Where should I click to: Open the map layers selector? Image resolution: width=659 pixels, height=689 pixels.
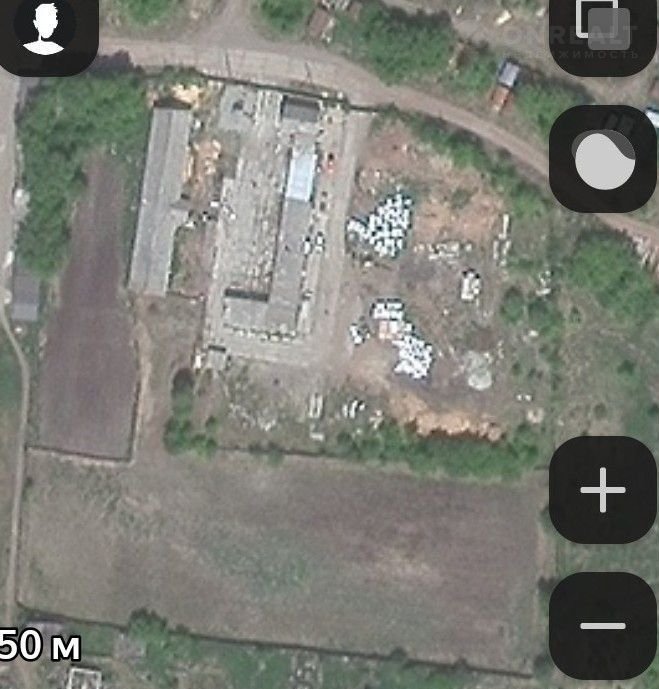602,30
